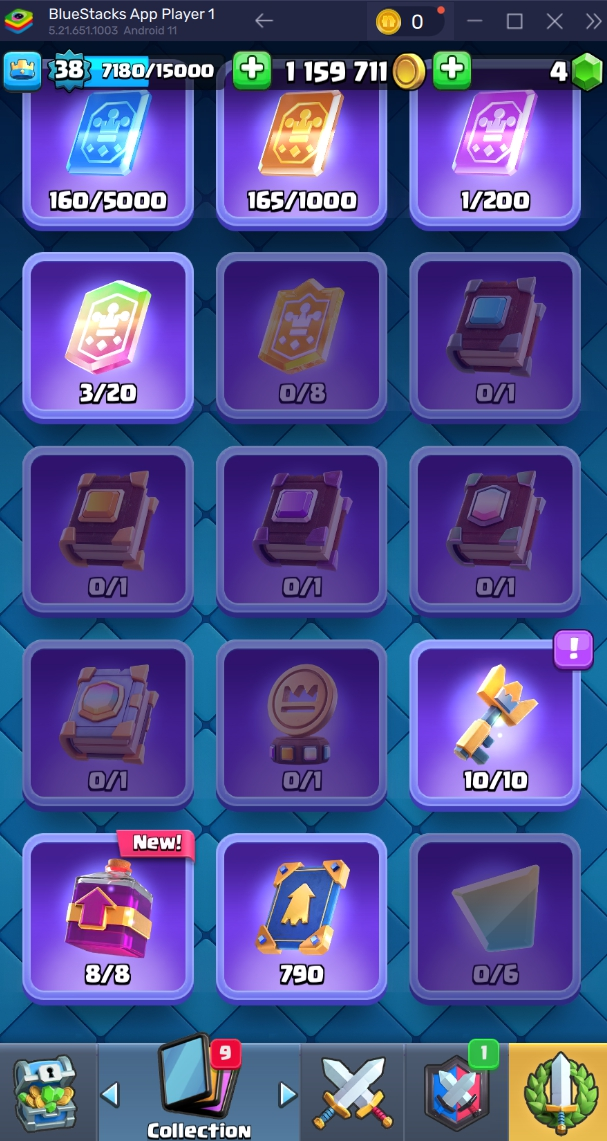Viewport: 607px width, 1141px height.
Task: Open the key item showing 10/10
Action: tap(495, 722)
